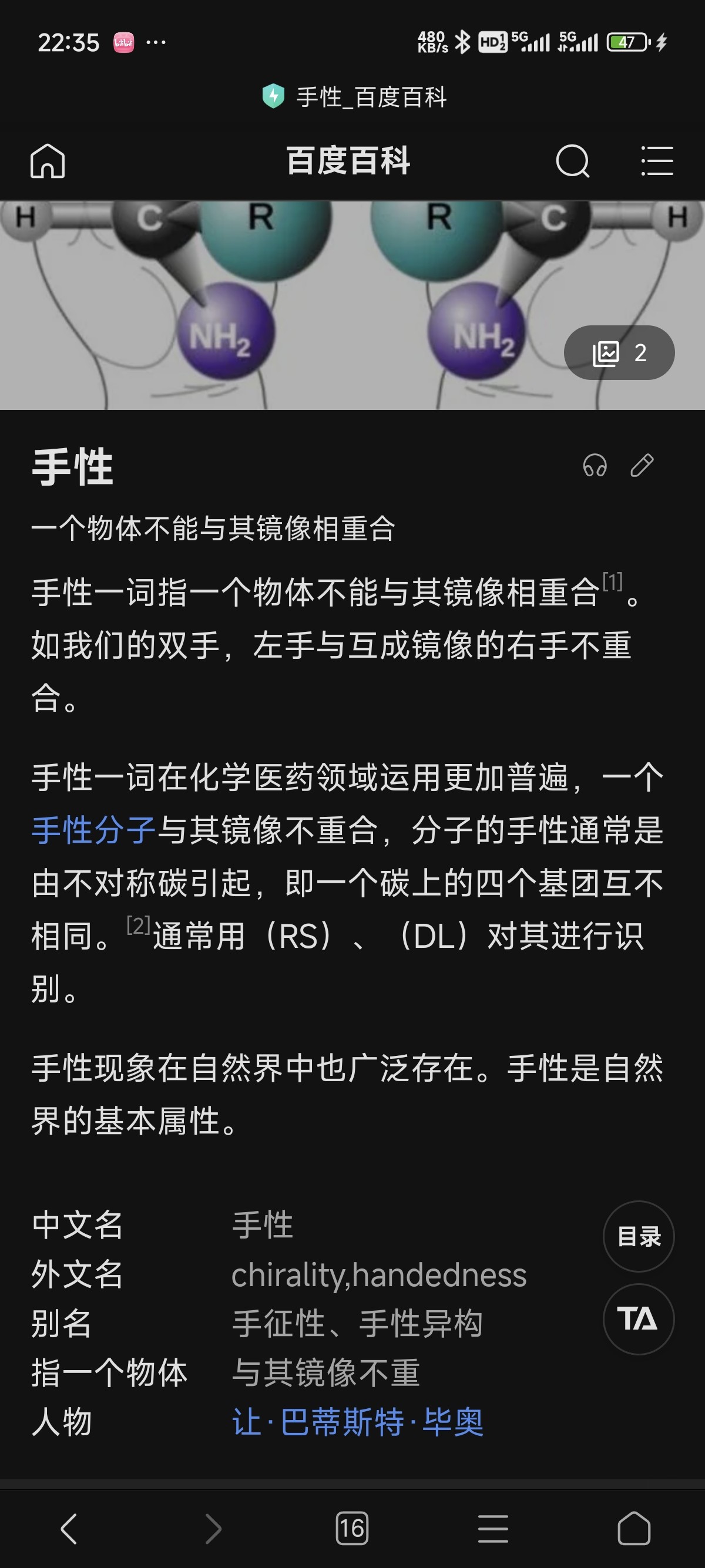Listen to the 手性 entry audio
The image size is (705, 1568).
pos(595,466)
